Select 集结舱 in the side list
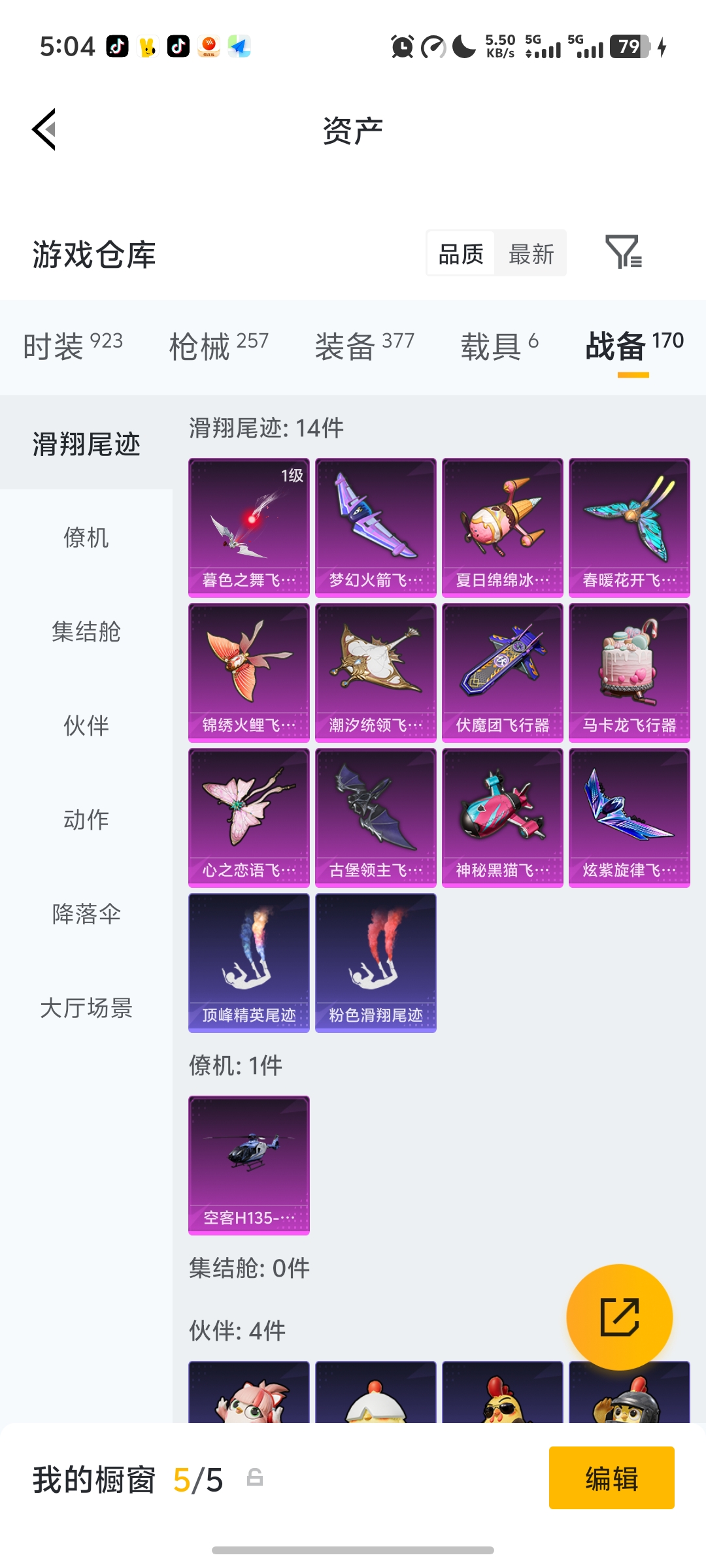 point(86,632)
